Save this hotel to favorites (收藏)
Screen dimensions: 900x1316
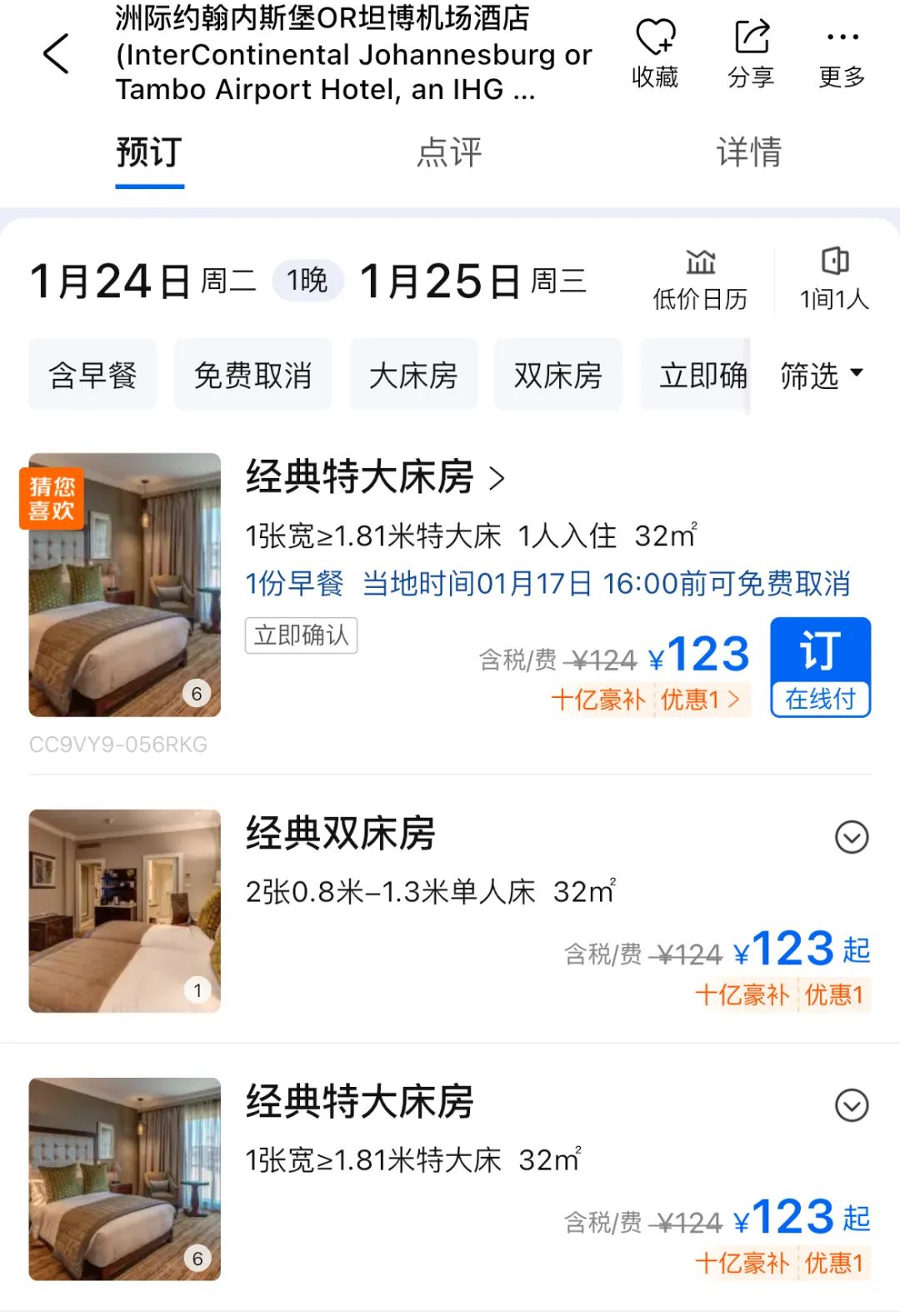point(655,53)
